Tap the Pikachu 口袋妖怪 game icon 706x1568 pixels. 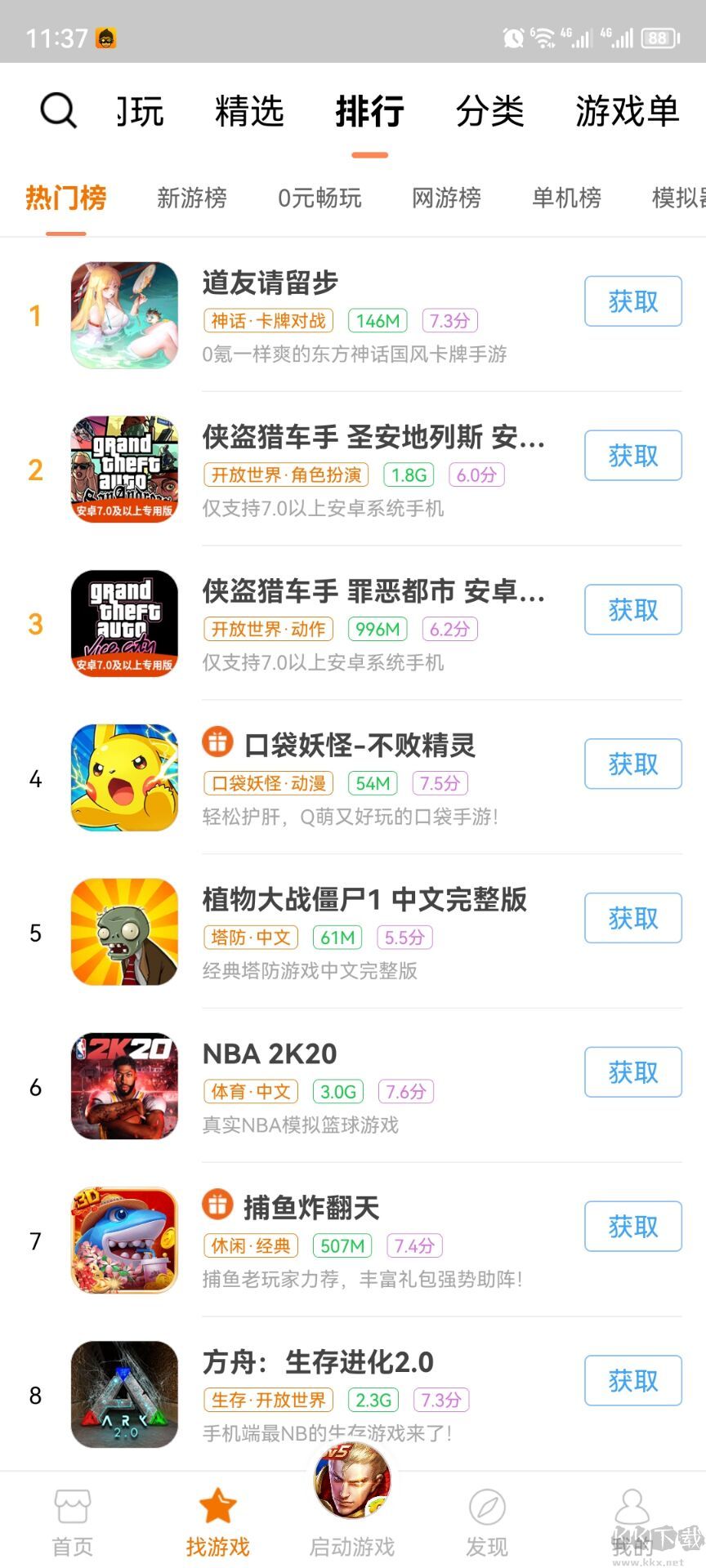pyautogui.click(x=123, y=777)
